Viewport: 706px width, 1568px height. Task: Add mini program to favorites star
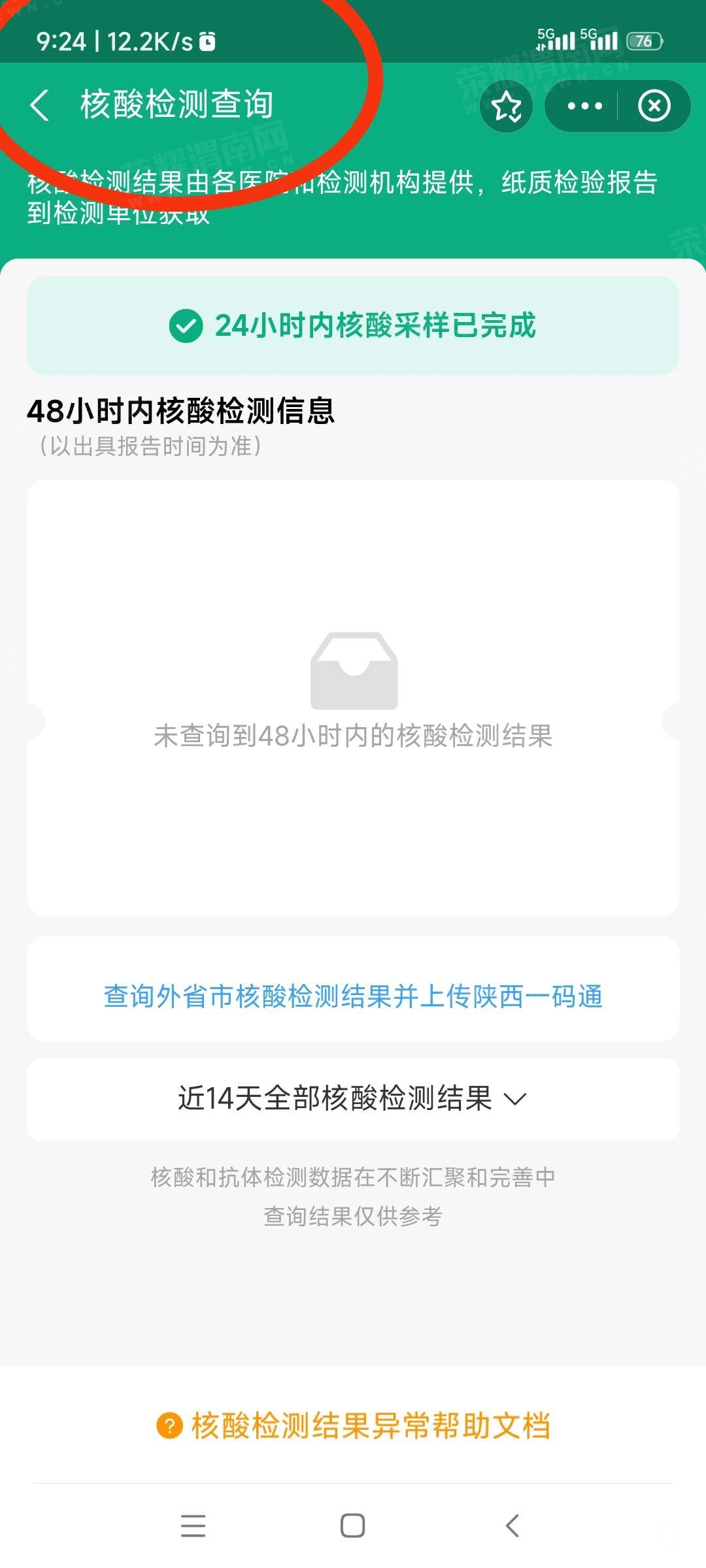pyautogui.click(x=507, y=106)
